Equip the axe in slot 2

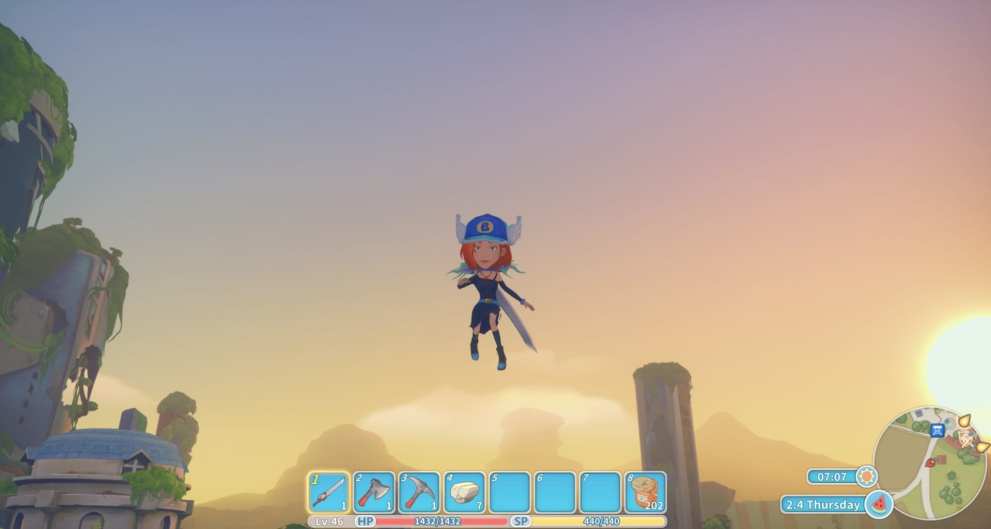pos(374,492)
